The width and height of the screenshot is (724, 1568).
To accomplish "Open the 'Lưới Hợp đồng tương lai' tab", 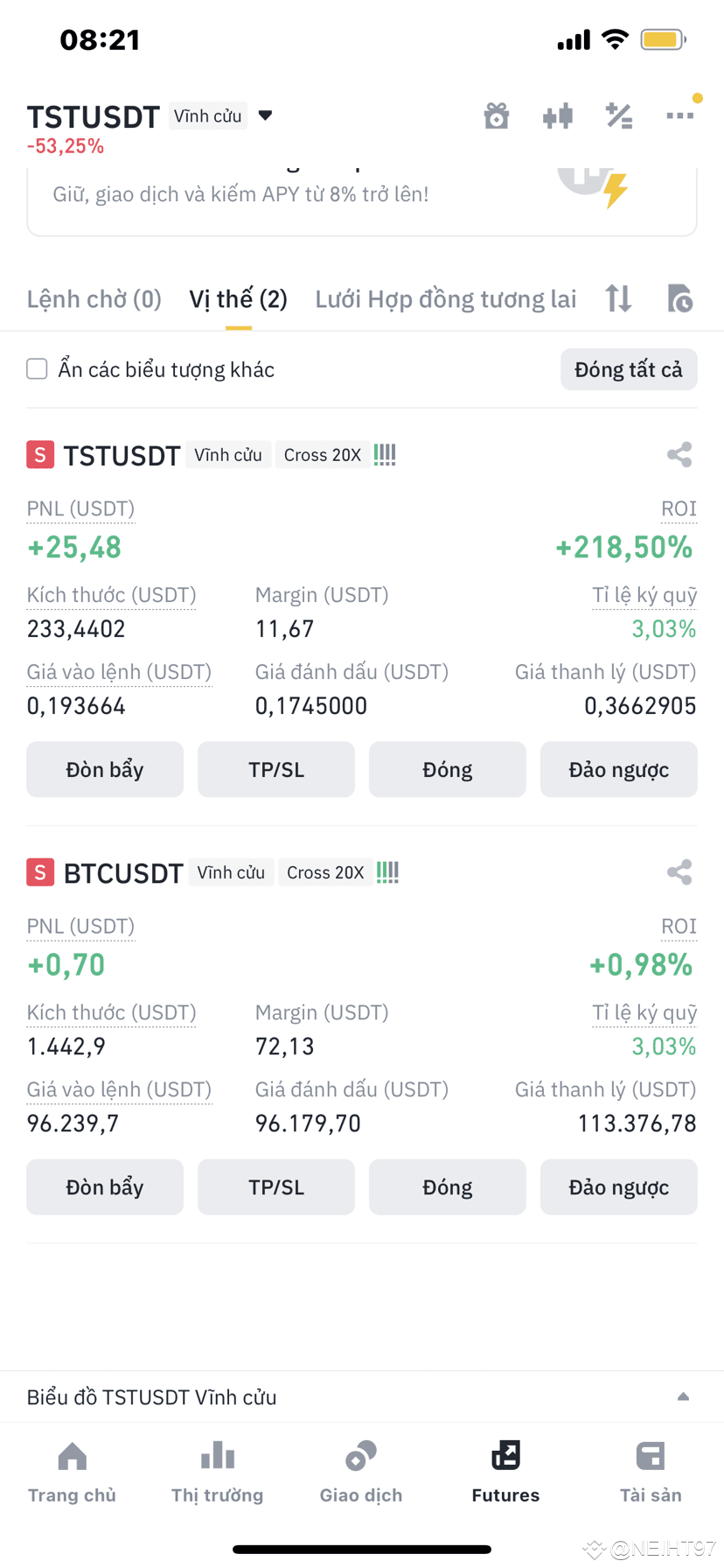I will (446, 298).
